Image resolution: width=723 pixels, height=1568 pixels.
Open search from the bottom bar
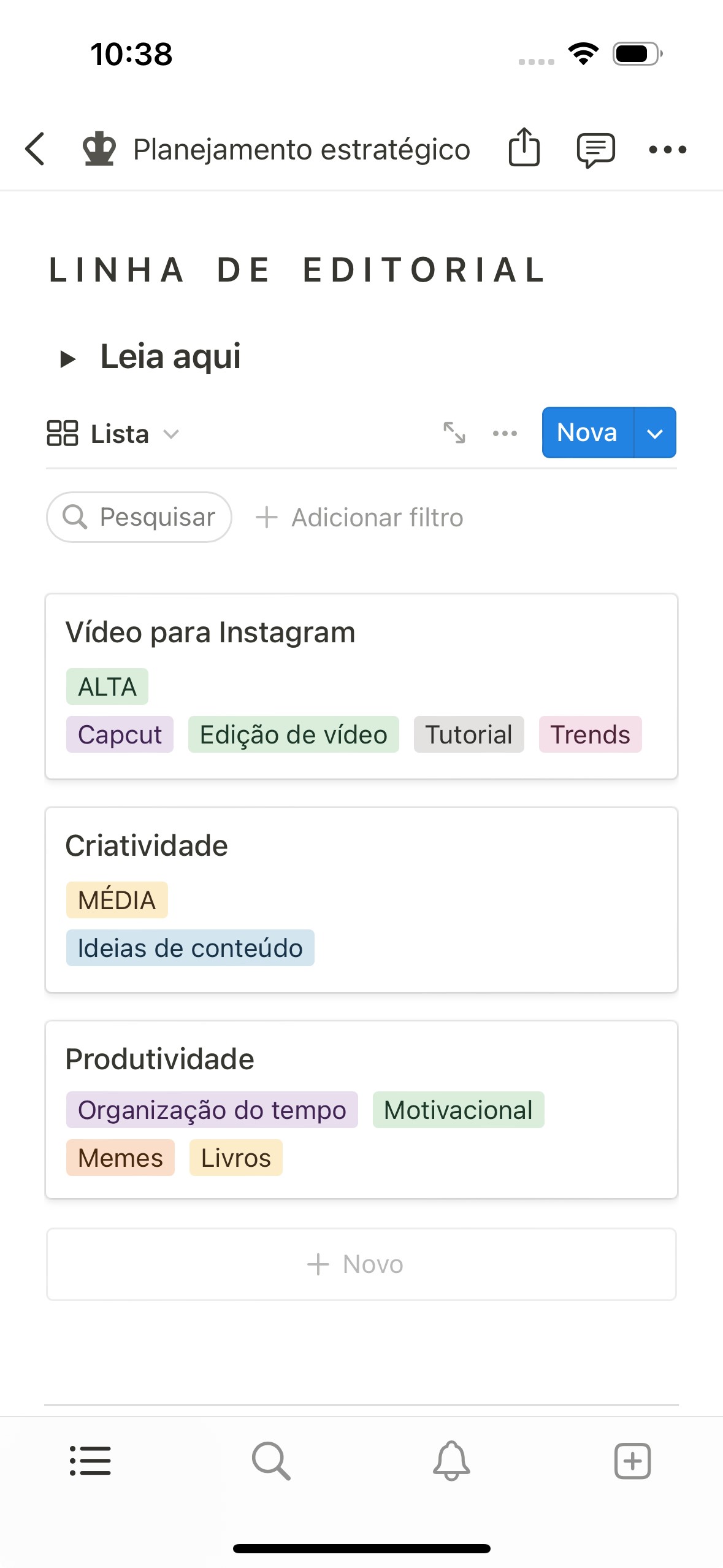[271, 1461]
